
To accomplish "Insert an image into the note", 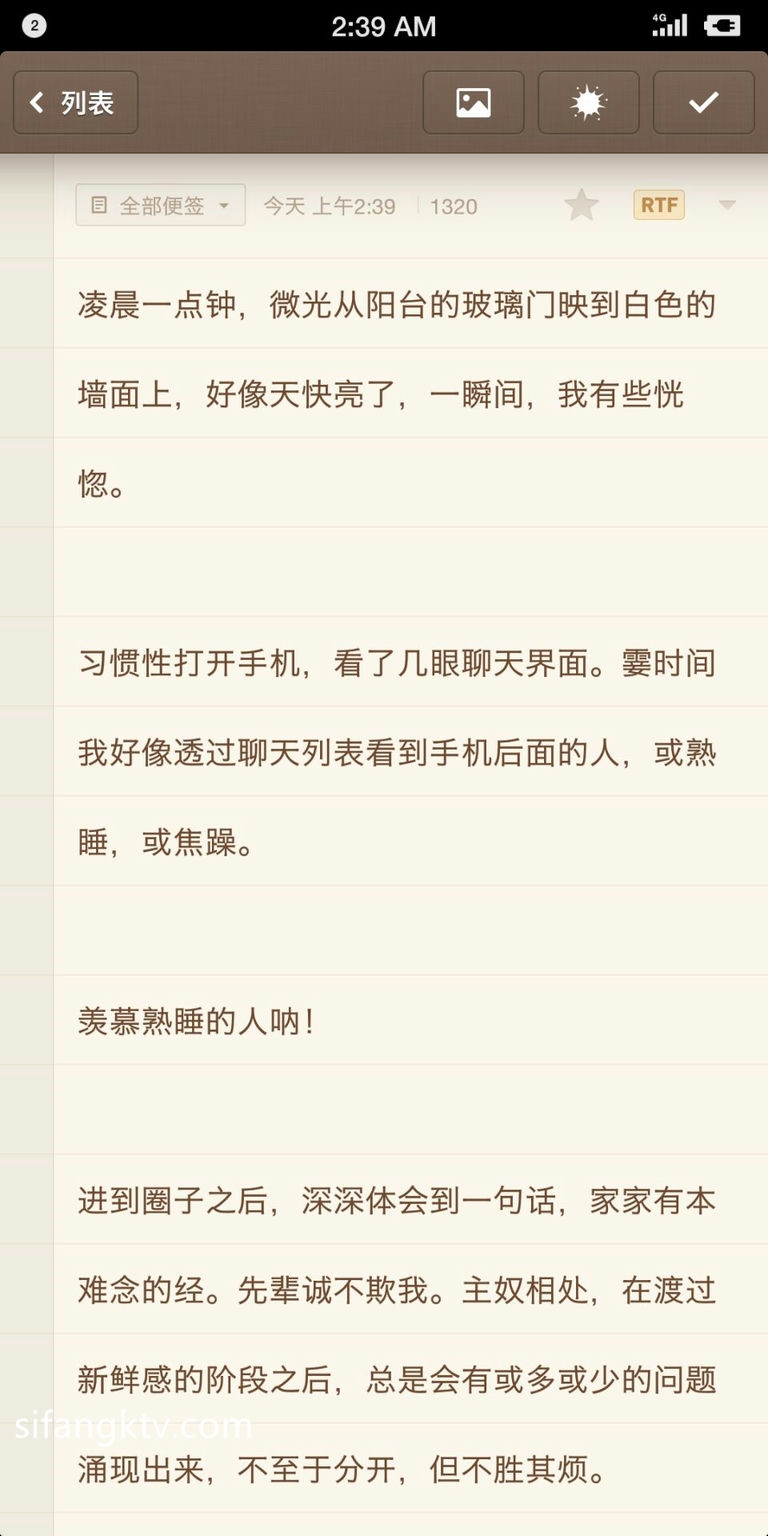I will coord(473,102).
